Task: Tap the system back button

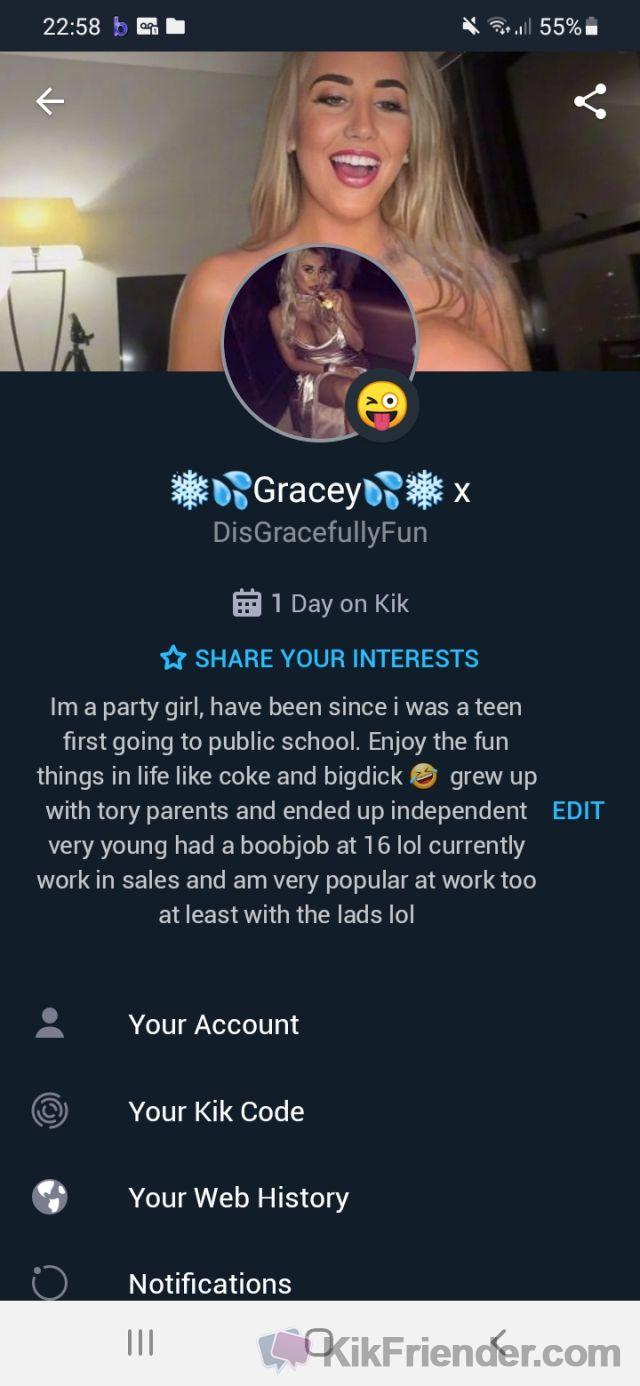Action: tap(497, 1343)
